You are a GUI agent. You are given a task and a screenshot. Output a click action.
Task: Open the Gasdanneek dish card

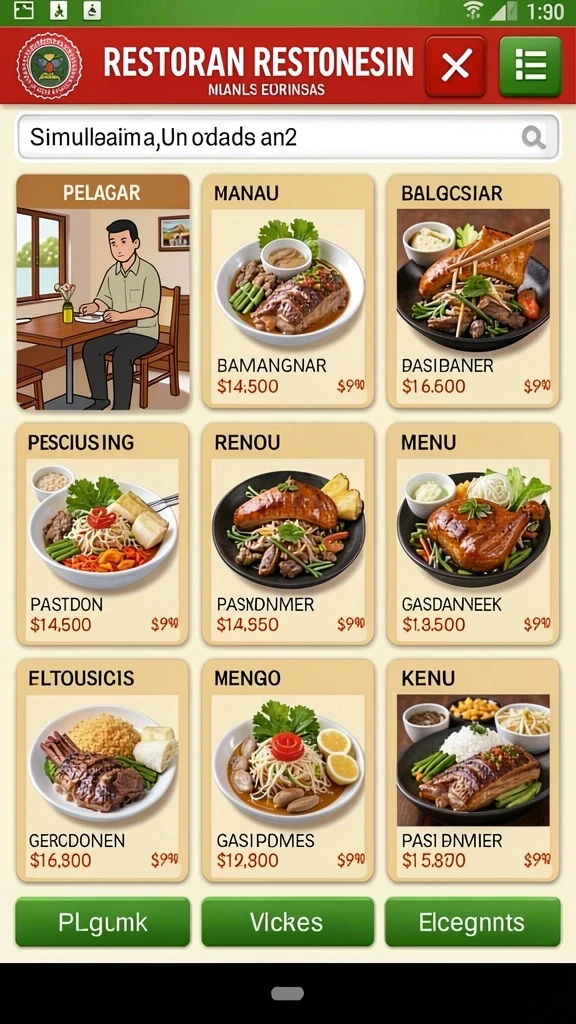coord(473,534)
